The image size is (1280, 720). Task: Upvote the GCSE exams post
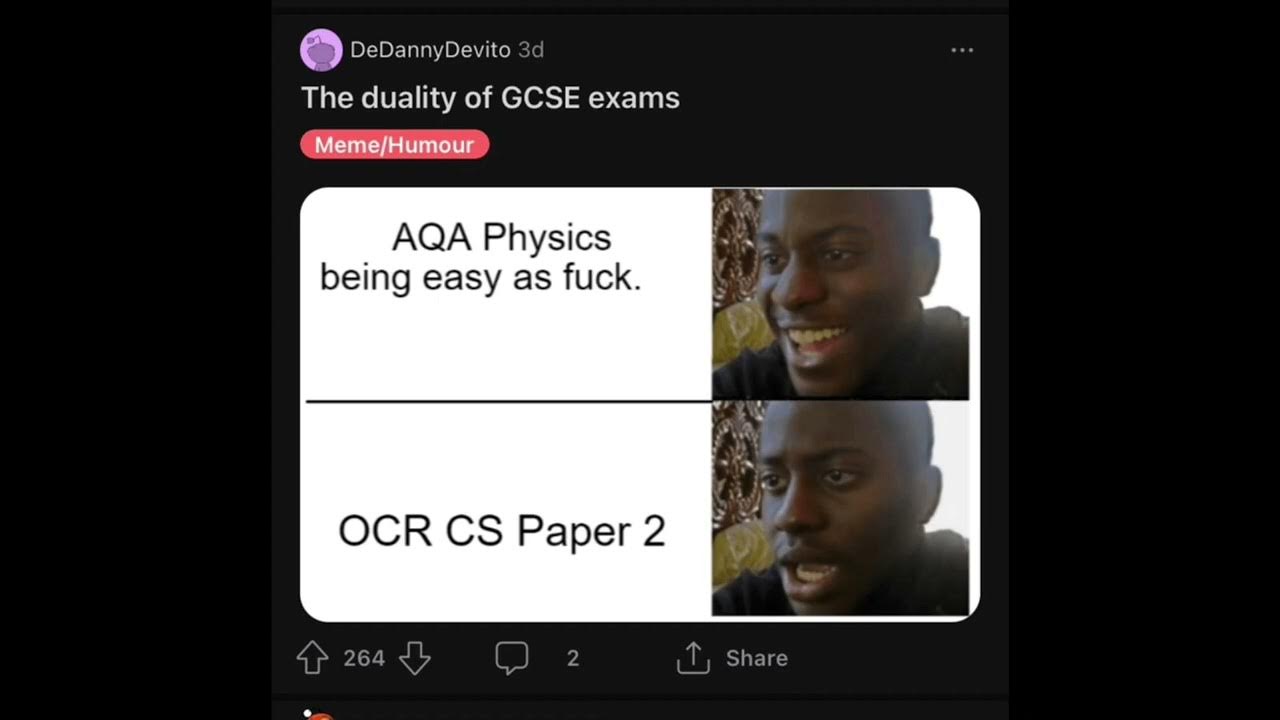coord(313,658)
